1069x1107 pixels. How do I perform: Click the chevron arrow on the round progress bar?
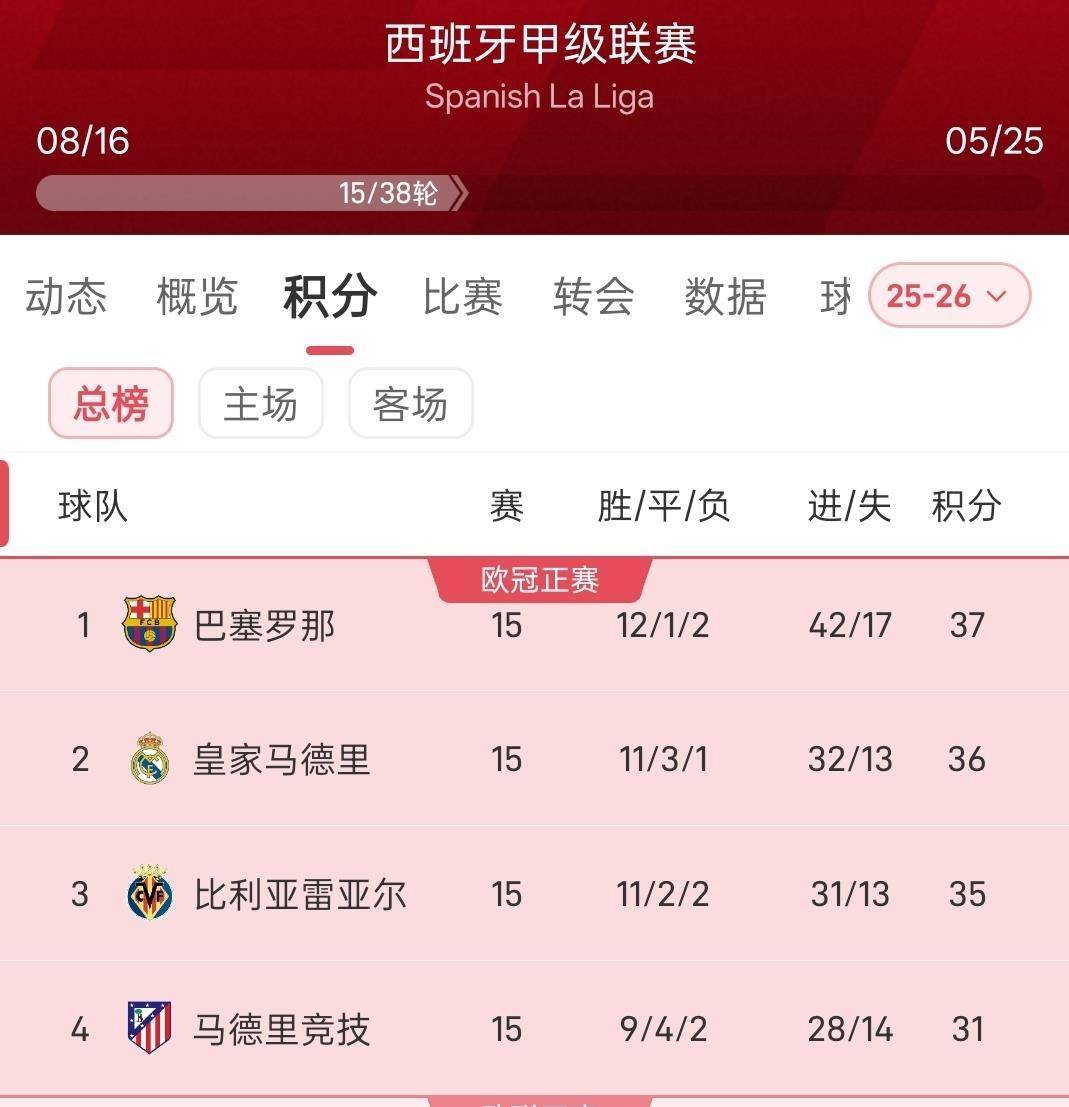tap(458, 193)
